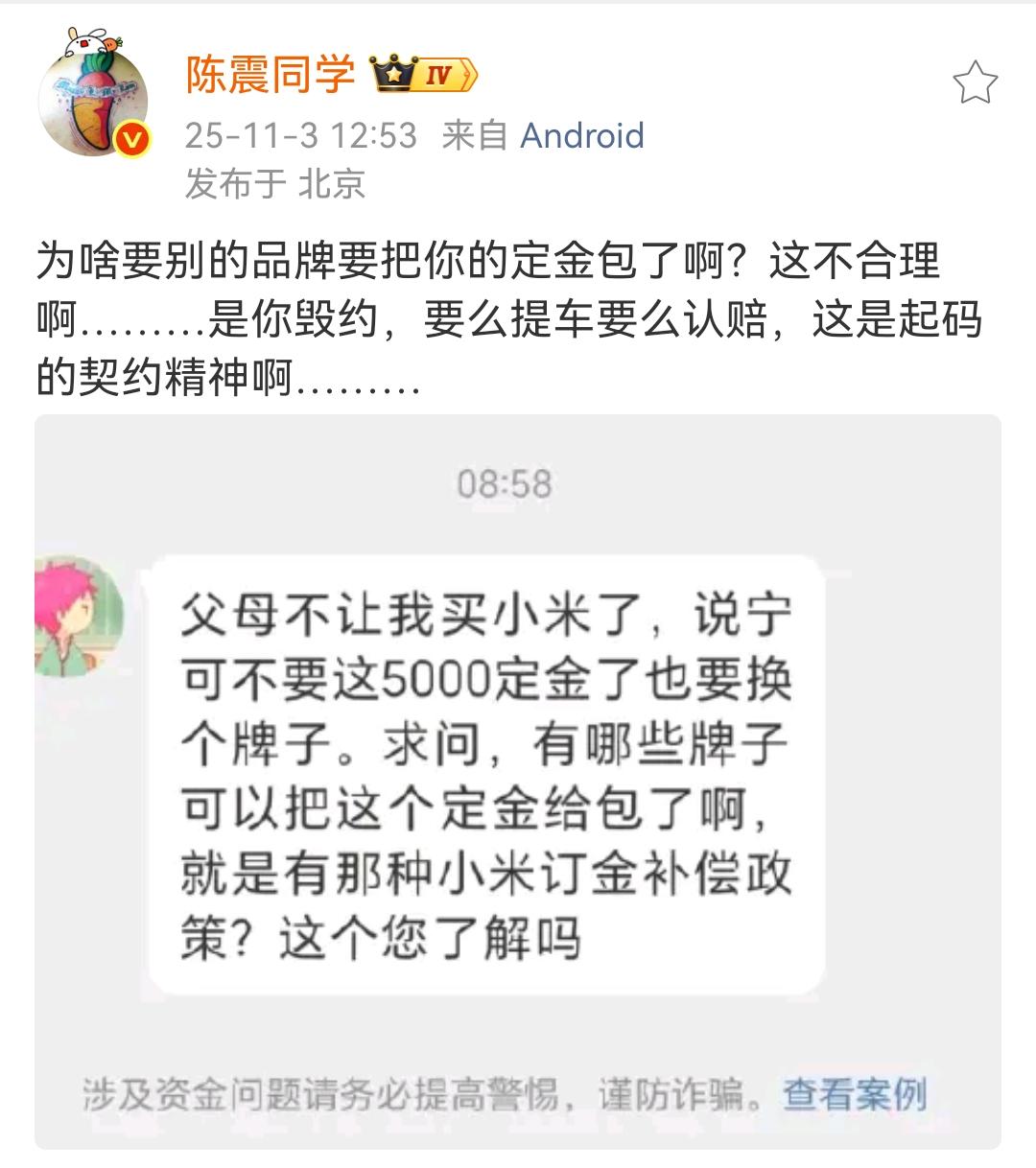Open the 查看案例 link
Screen dimensions: 1036x1168
855,1091
